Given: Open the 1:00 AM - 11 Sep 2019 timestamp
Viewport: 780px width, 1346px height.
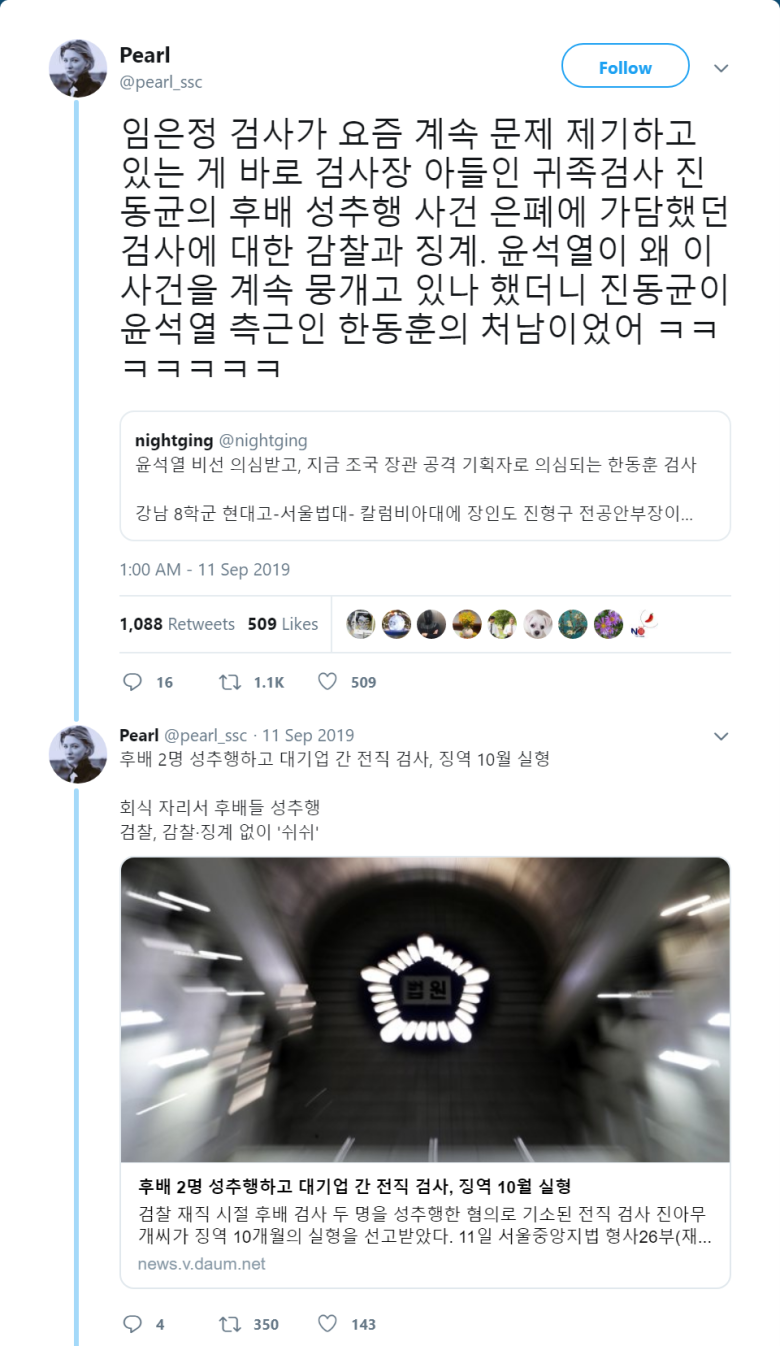Looking at the screenshot, I should (x=204, y=569).
